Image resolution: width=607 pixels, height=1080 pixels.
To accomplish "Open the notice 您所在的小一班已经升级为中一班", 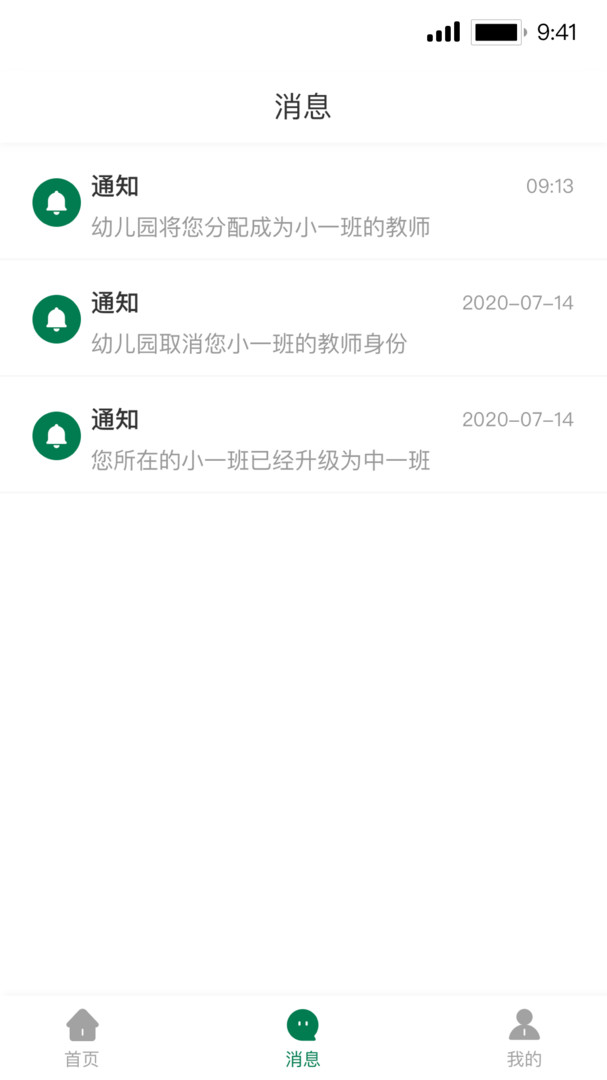I will [x=303, y=435].
